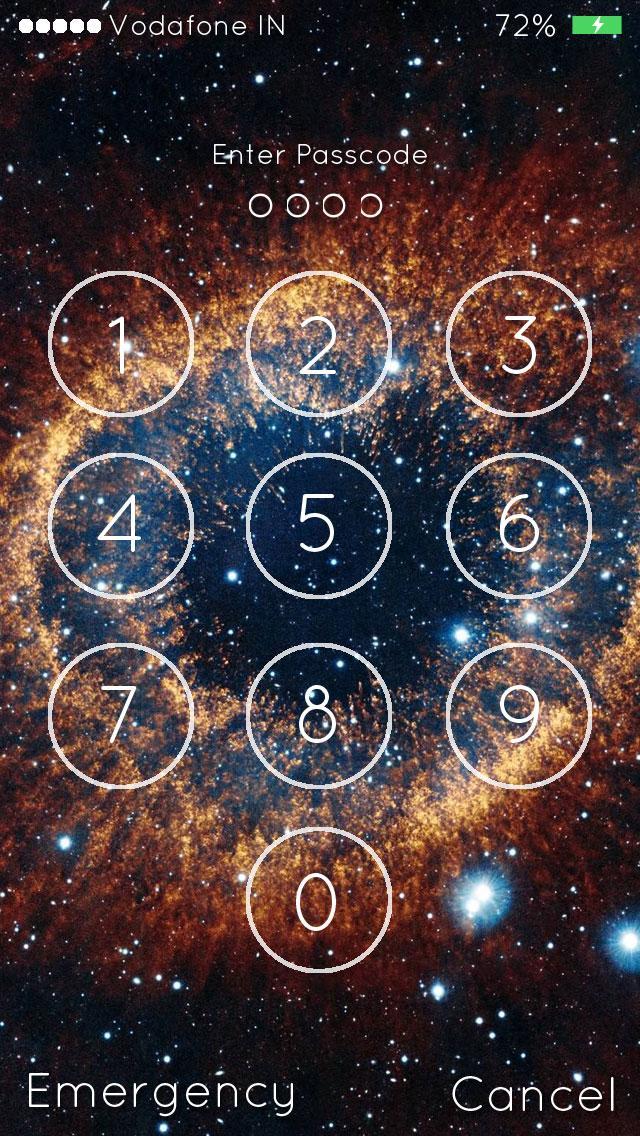
Task: Select digit 8 on the keypad
Action: tap(318, 716)
